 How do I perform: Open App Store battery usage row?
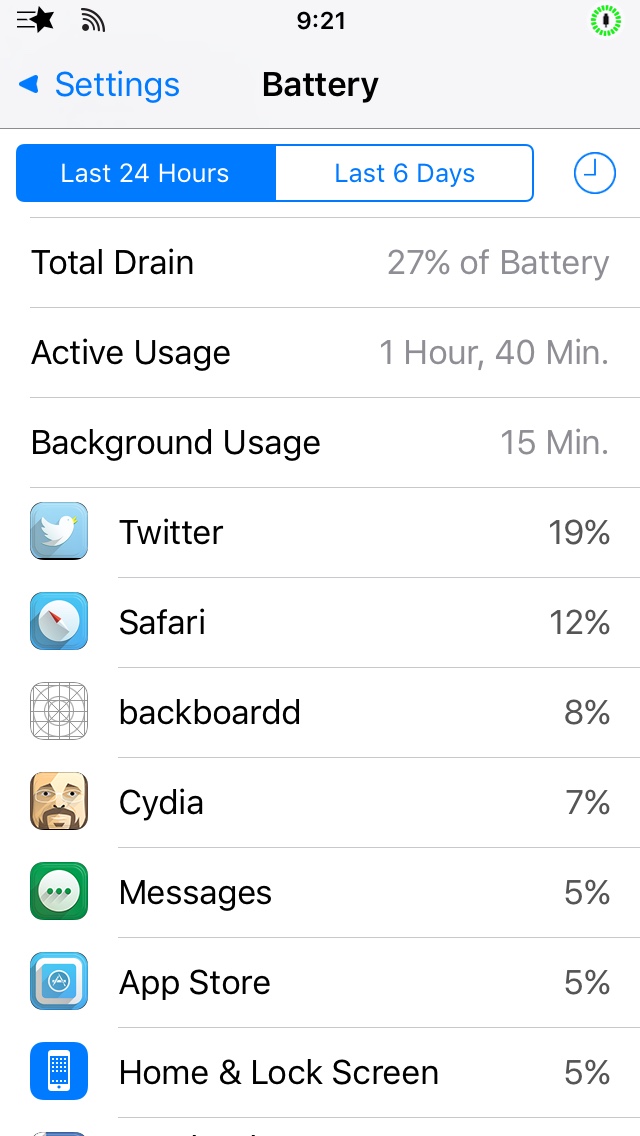320,982
